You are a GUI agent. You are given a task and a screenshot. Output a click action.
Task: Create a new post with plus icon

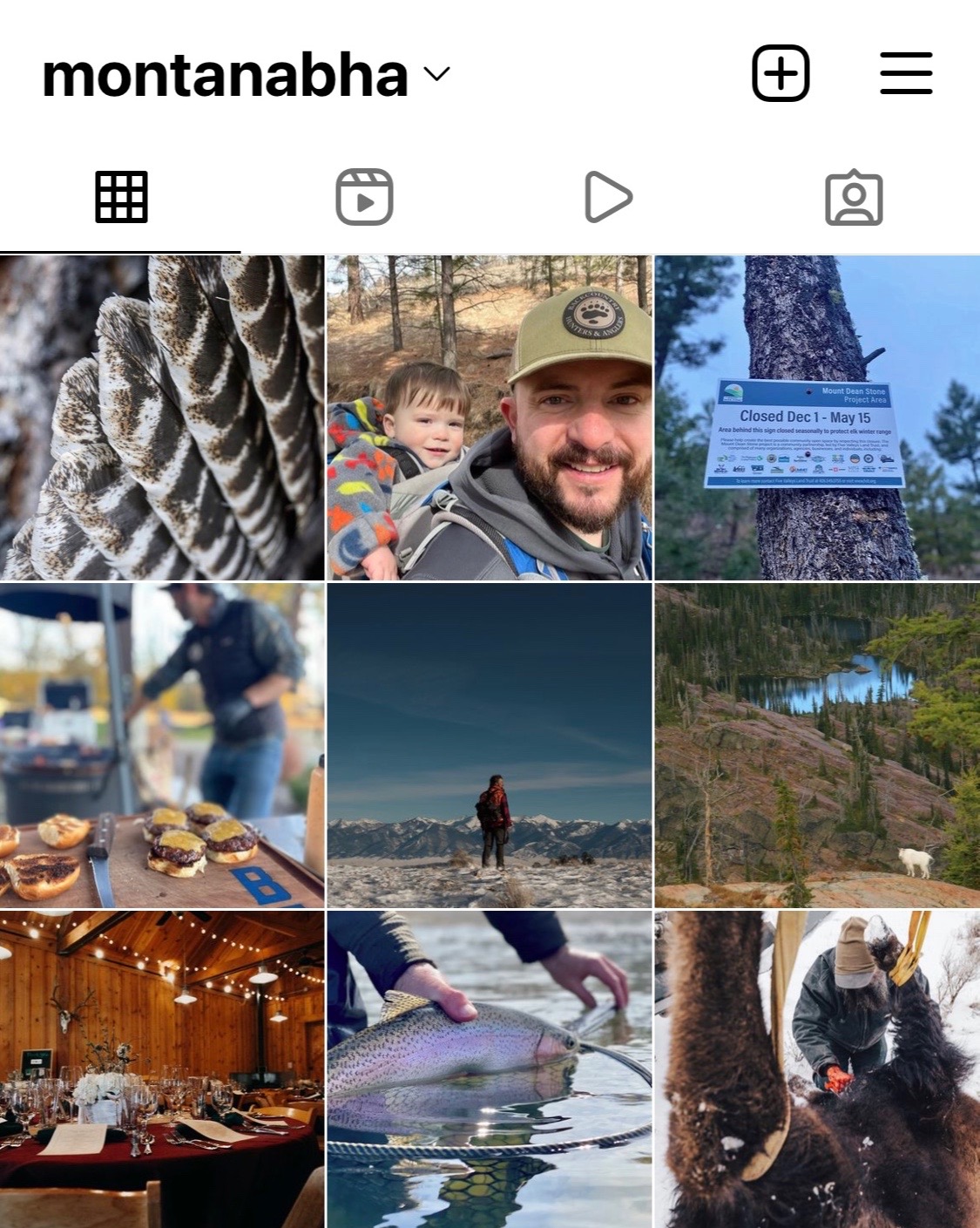click(781, 73)
